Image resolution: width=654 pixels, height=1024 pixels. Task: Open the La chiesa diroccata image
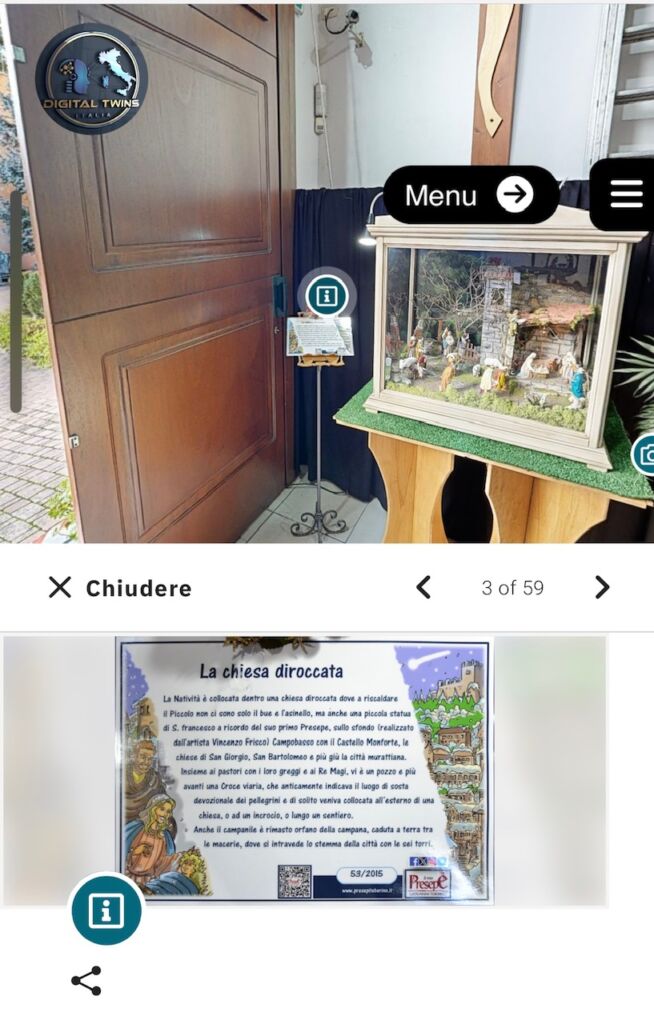(x=304, y=771)
